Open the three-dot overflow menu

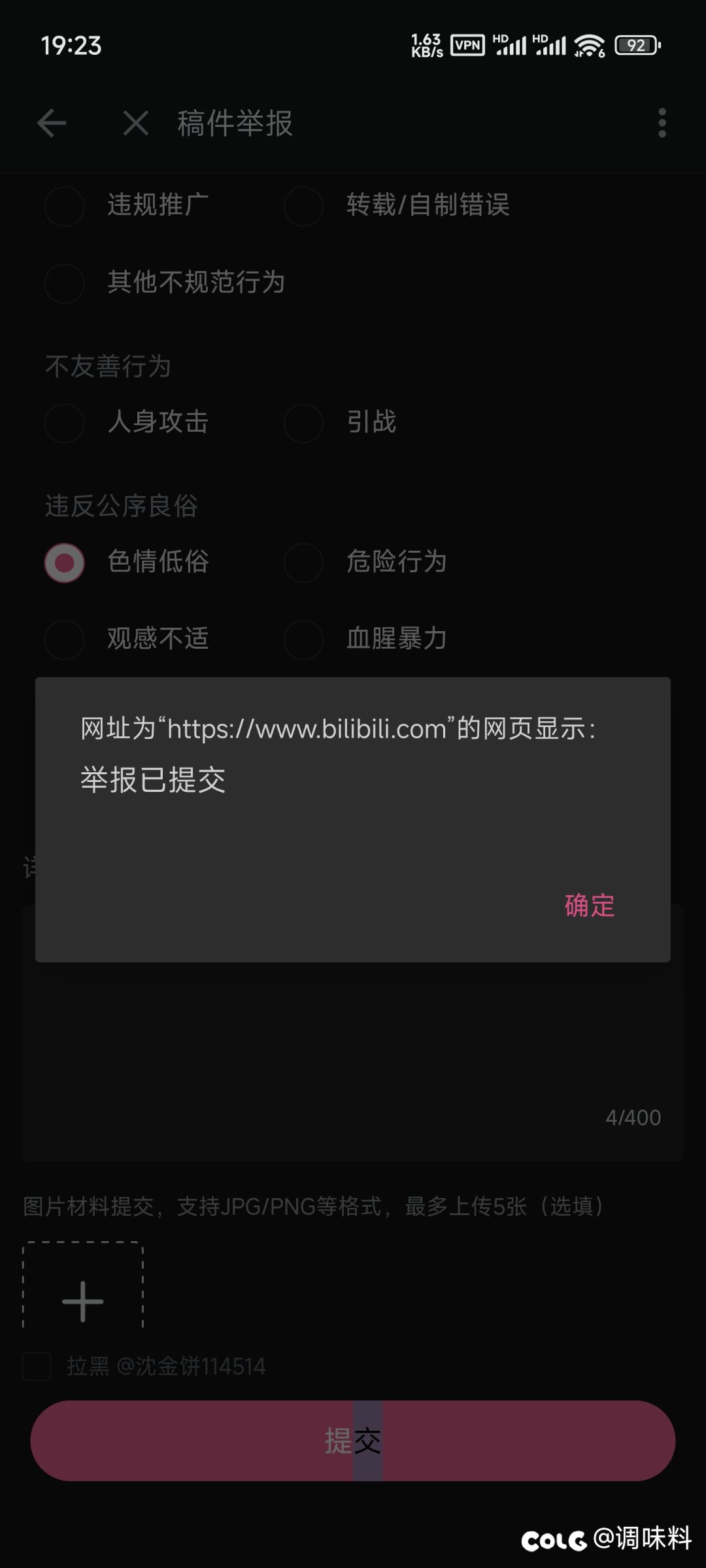[662, 123]
